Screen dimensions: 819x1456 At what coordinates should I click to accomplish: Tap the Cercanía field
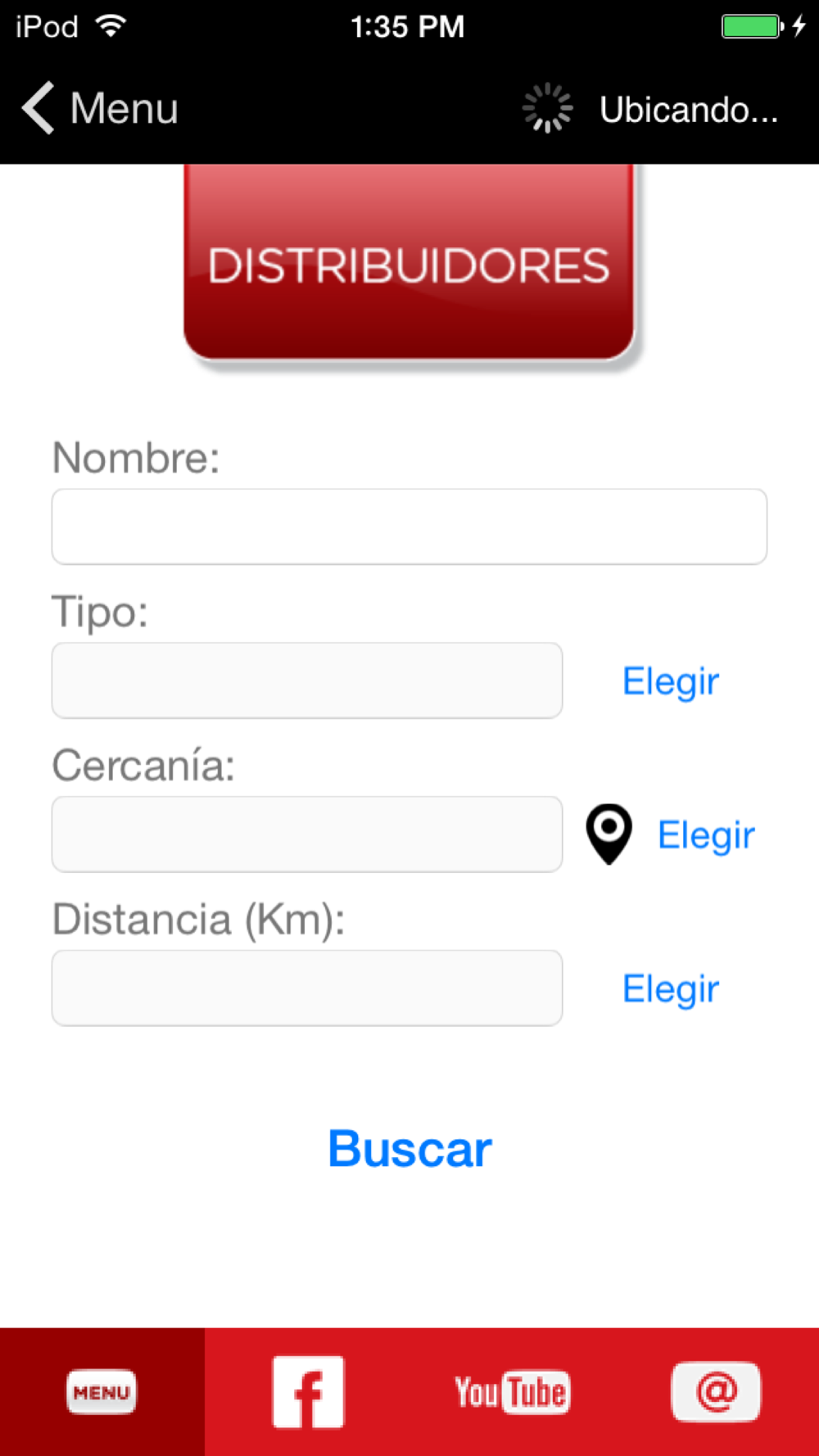[x=307, y=834]
